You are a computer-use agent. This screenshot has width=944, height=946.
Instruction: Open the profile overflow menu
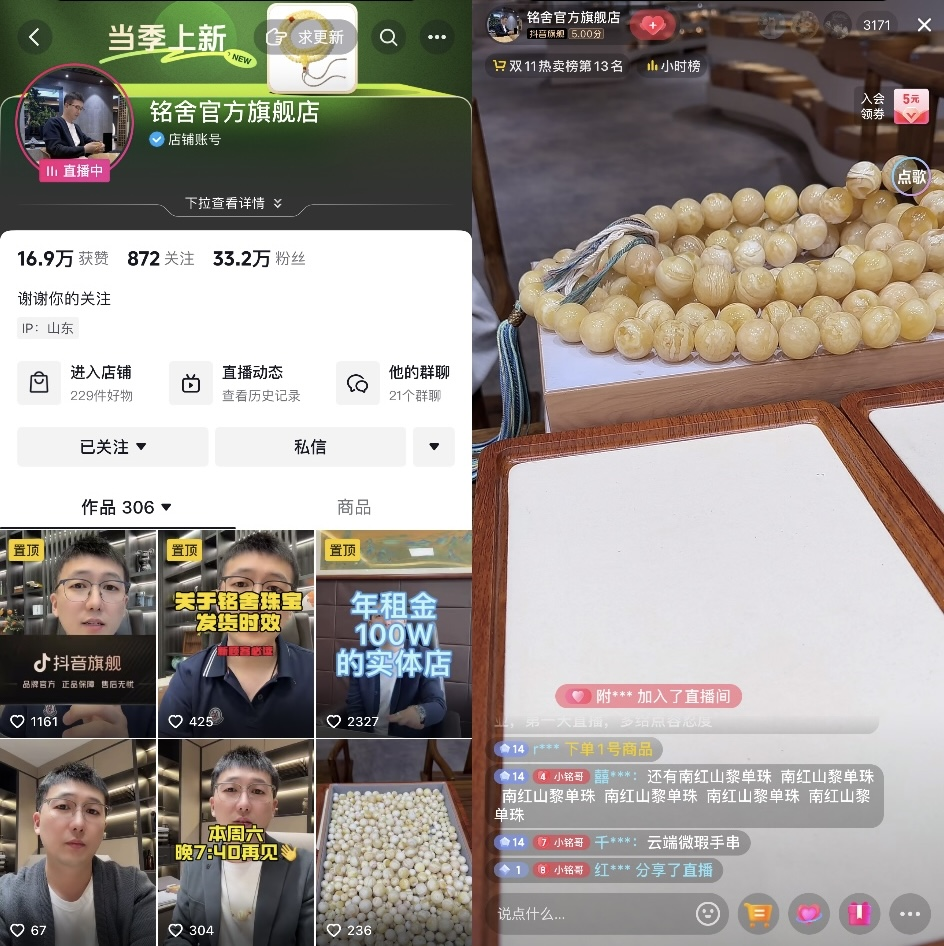437,38
